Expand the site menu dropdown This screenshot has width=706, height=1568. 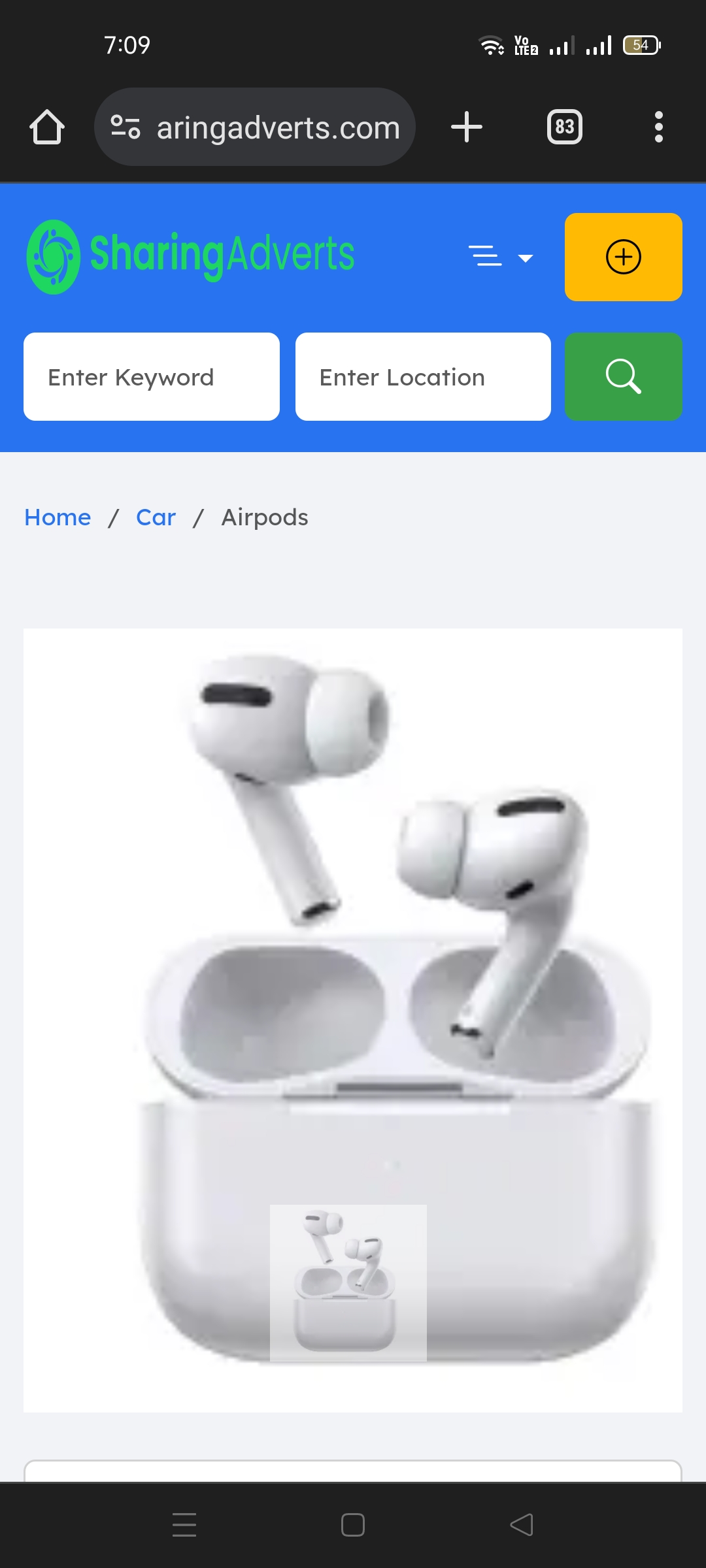coord(501,257)
